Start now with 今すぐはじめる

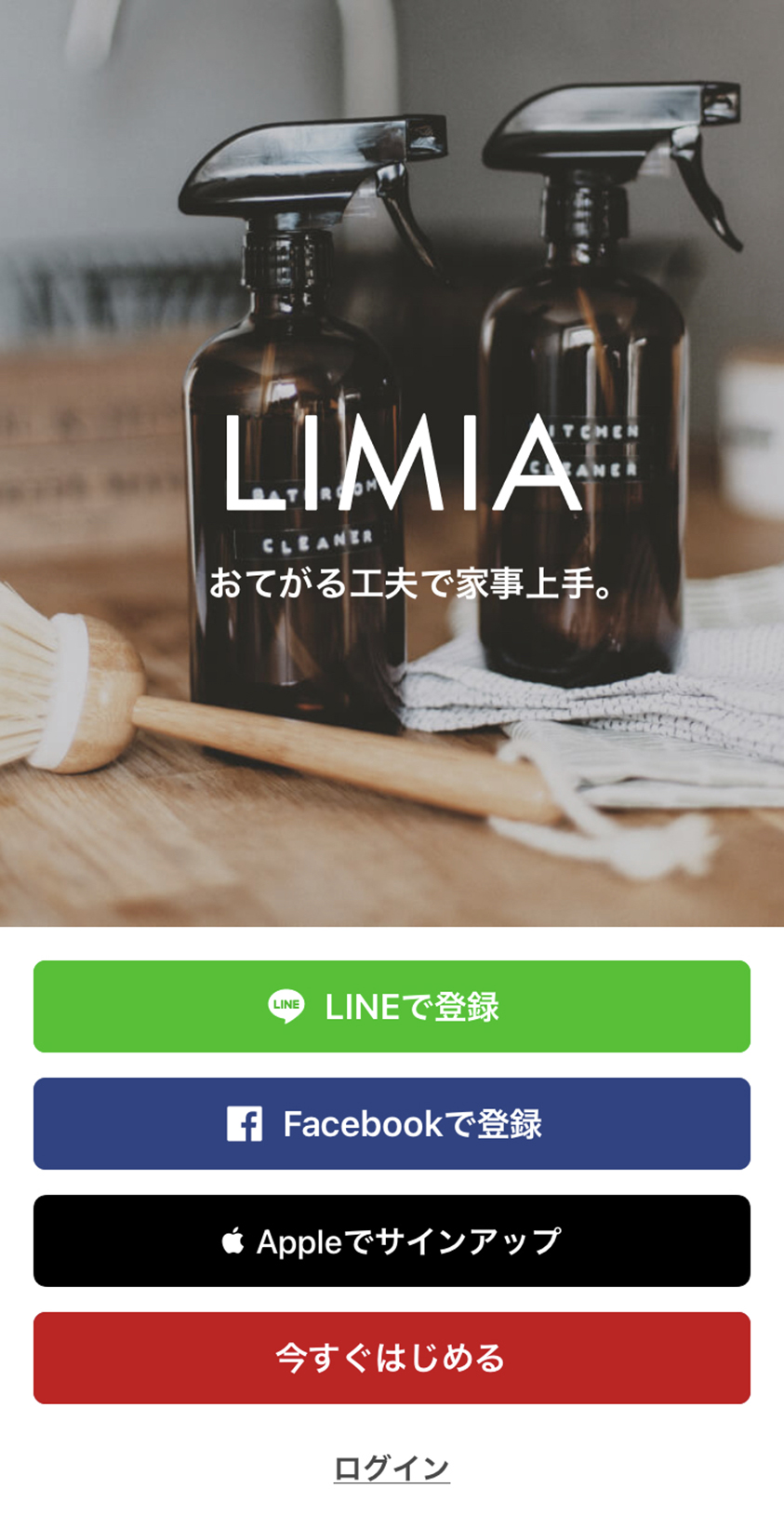click(x=392, y=1358)
